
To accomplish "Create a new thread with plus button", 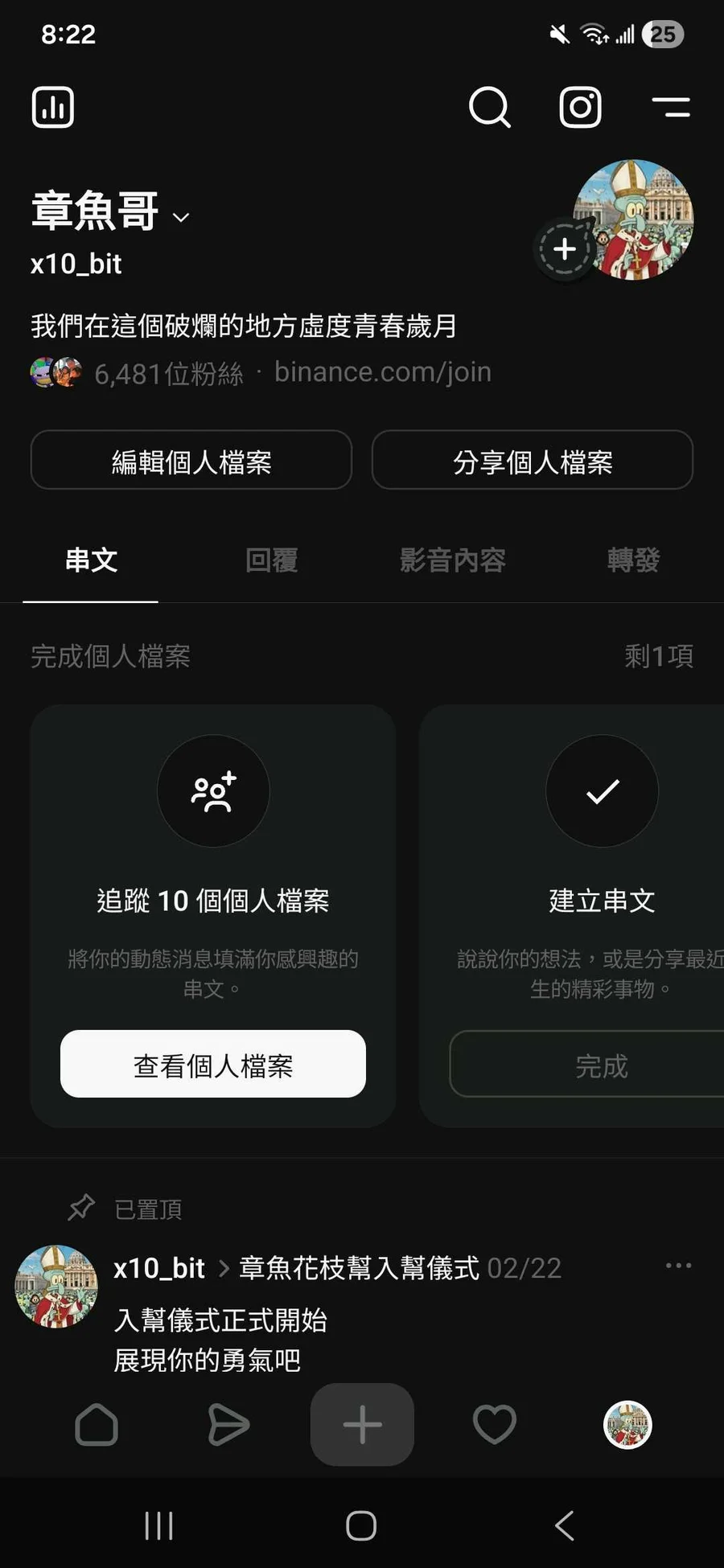I will (362, 1425).
